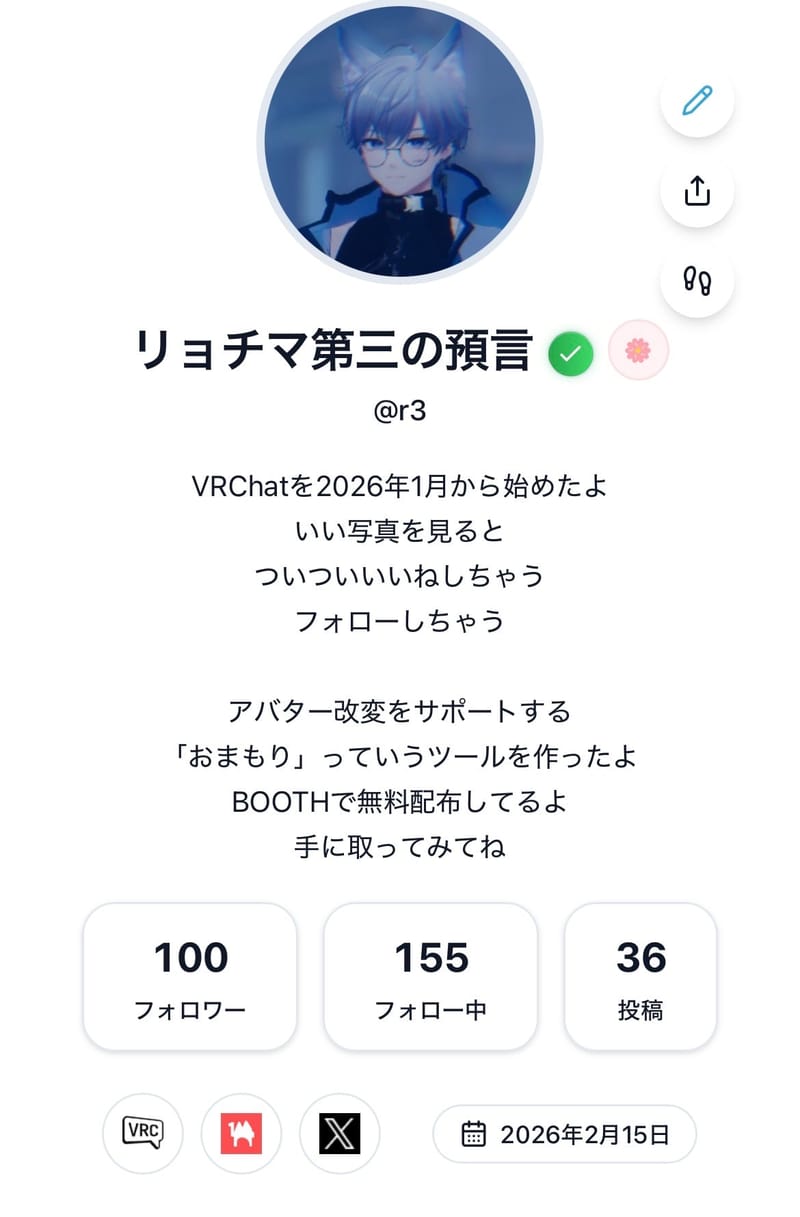Open the 36 投稿 posts card
Viewport: 800px width, 1217px height.
pos(641,976)
